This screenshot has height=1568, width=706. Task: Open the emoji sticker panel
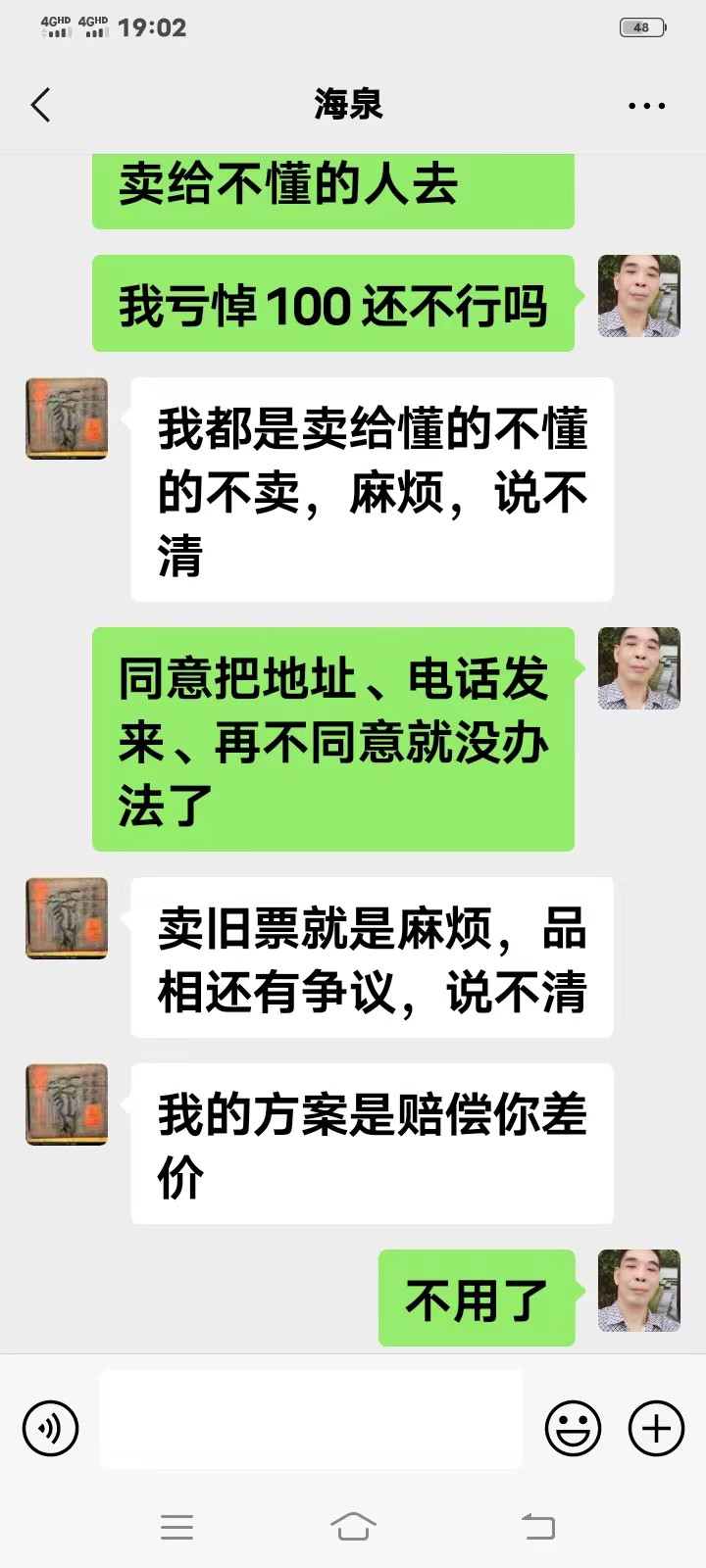coord(573,1428)
